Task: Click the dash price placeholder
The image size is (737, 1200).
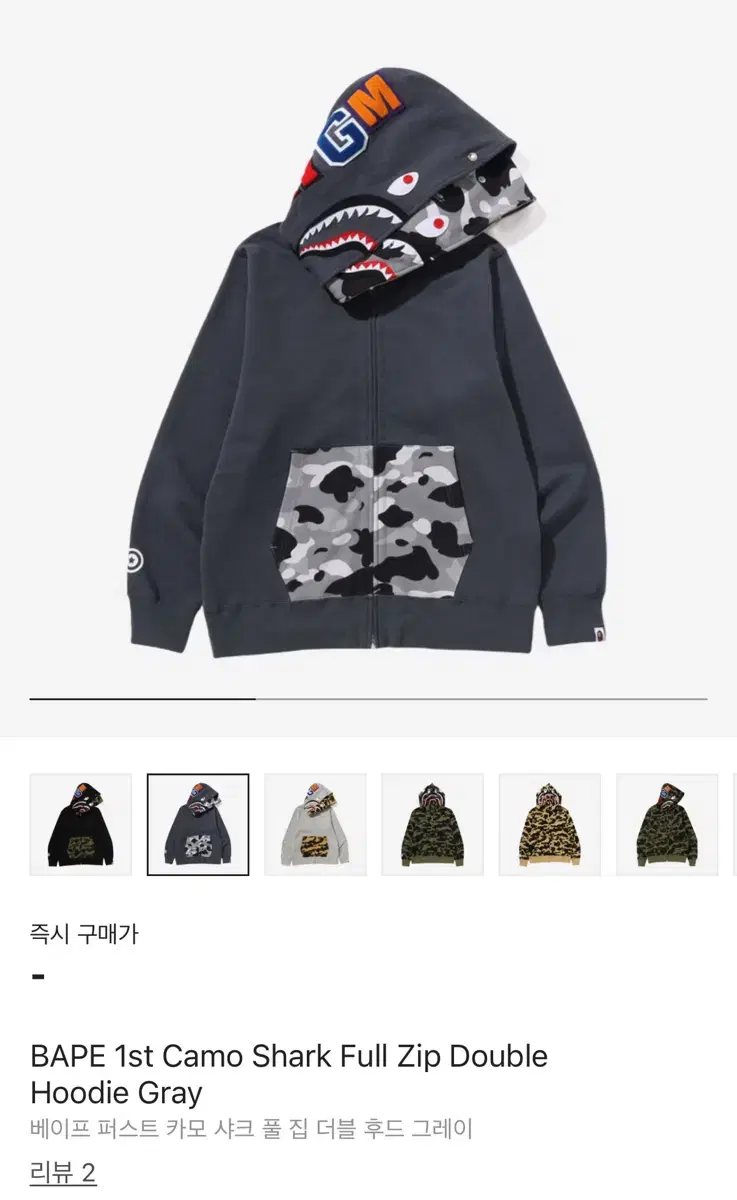Action: tap(38, 975)
